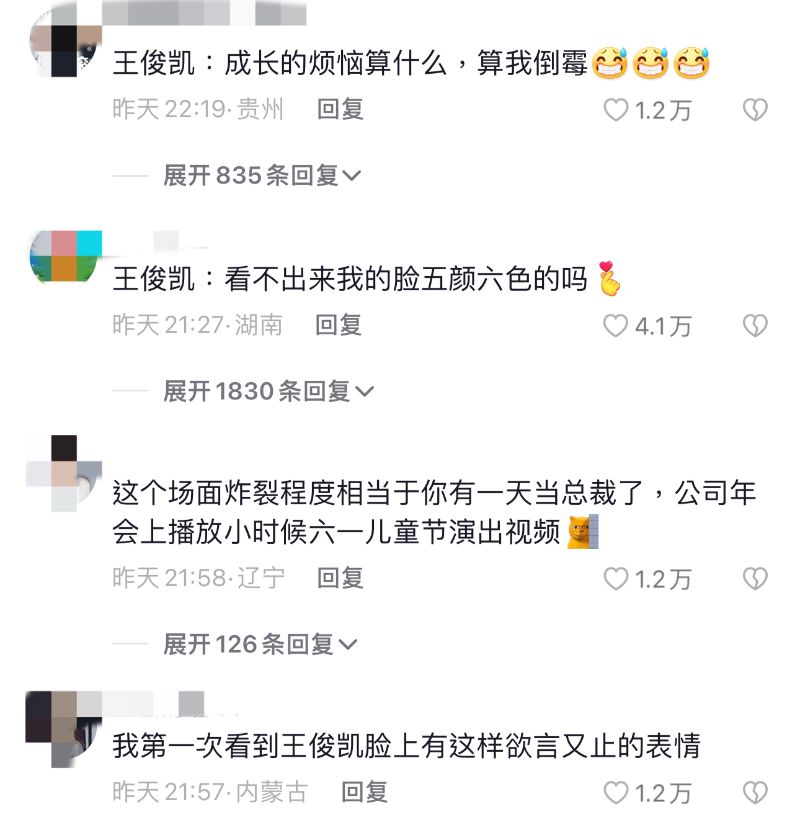Expand 展开126条回复
The height and width of the screenshot is (820, 800).
coord(262,645)
